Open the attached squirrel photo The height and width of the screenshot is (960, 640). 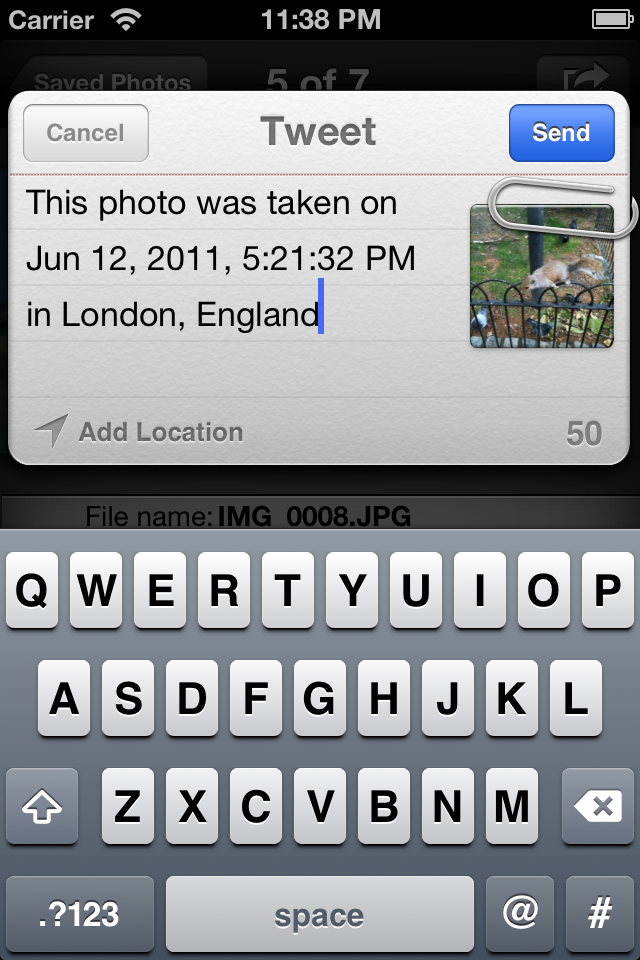(541, 277)
